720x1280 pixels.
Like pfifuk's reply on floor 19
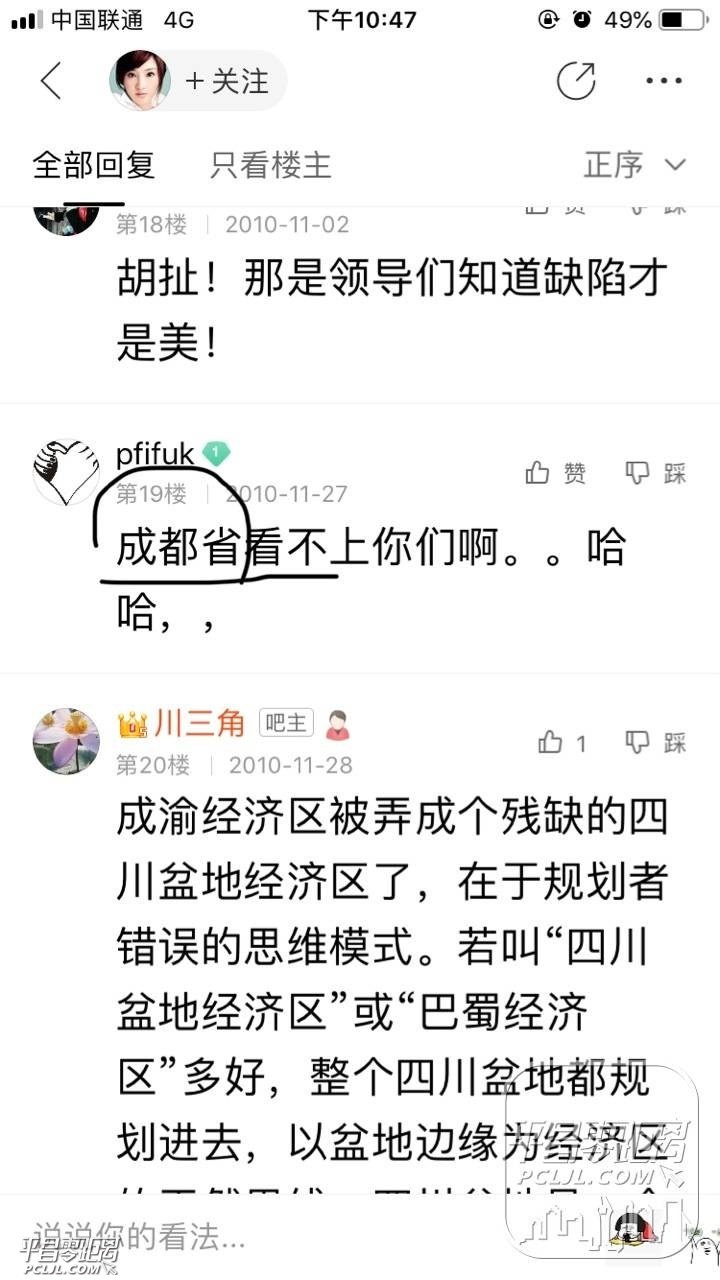pyautogui.click(x=557, y=473)
